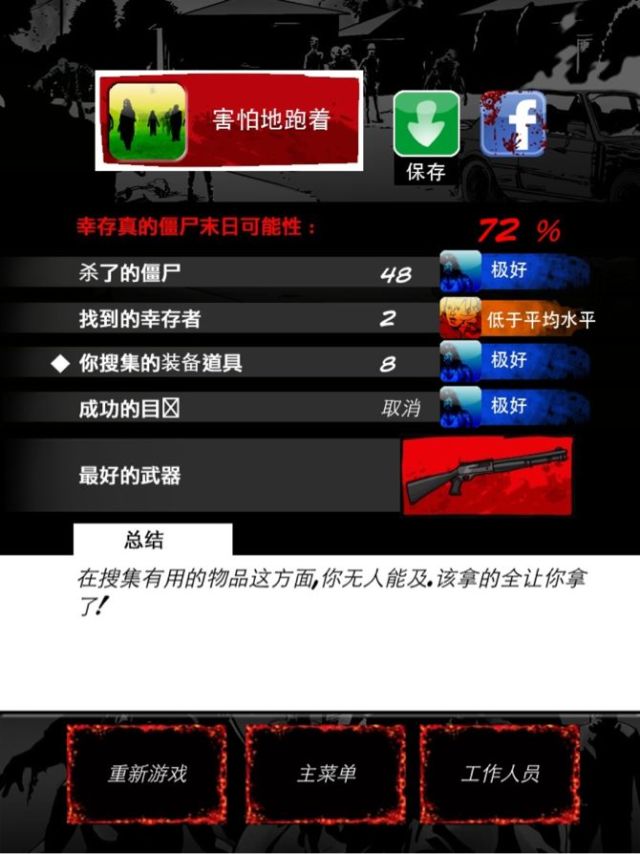Return to 主菜单 main menu
The image size is (640, 854).
(326, 773)
